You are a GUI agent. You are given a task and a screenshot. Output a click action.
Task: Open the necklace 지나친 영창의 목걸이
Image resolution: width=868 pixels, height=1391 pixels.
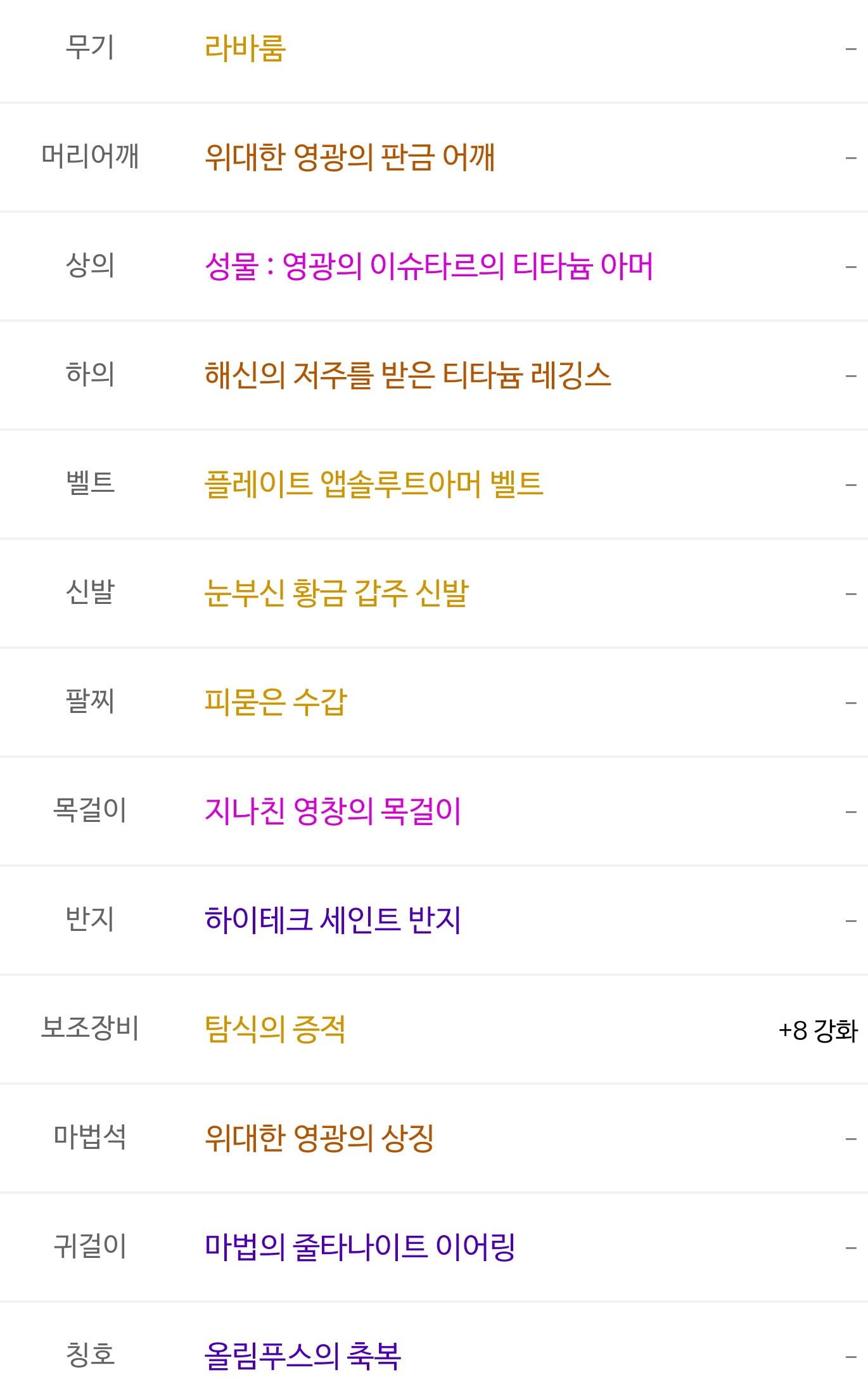(x=333, y=811)
